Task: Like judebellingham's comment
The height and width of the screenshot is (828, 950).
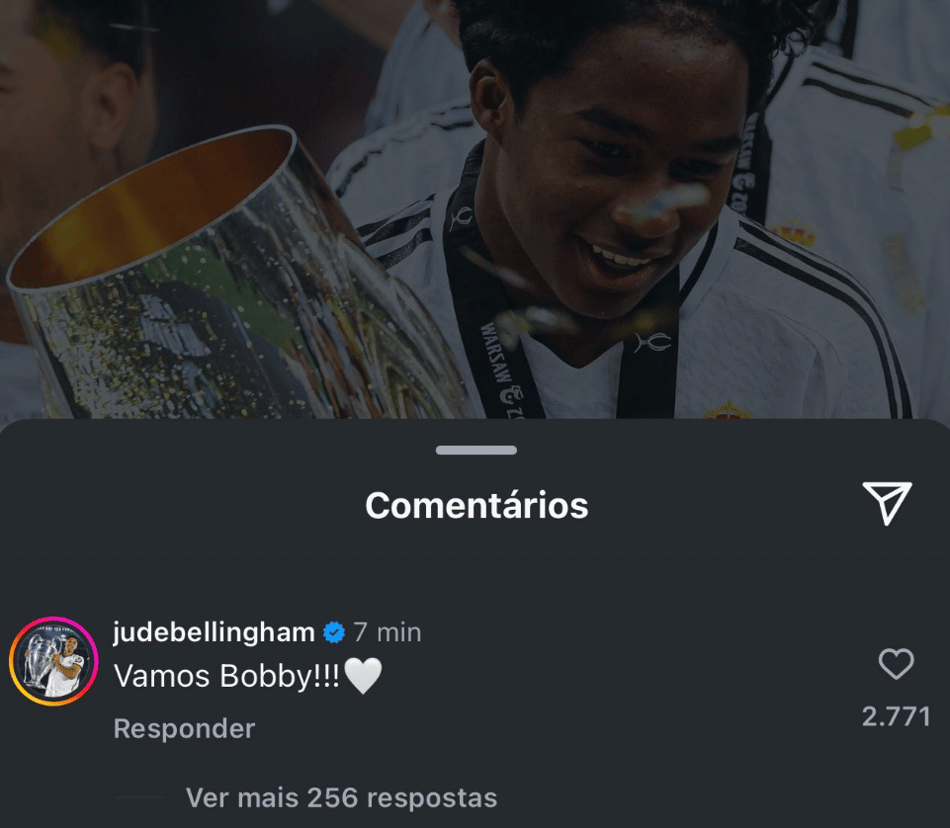Action: pos(895,664)
